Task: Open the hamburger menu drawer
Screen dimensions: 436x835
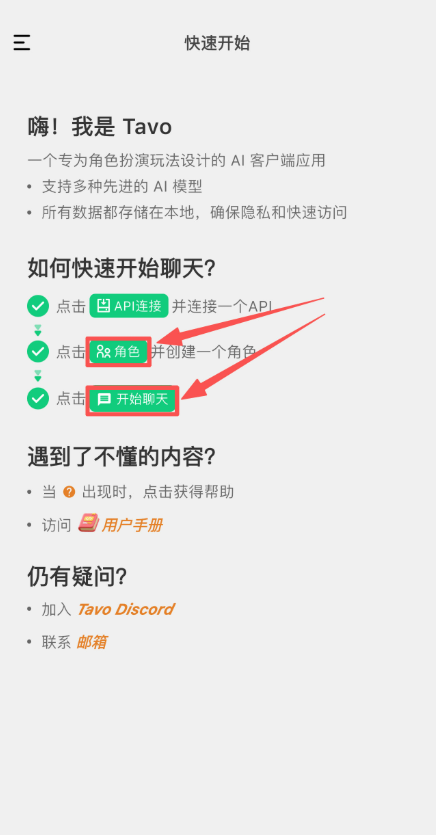Action: pos(22,43)
